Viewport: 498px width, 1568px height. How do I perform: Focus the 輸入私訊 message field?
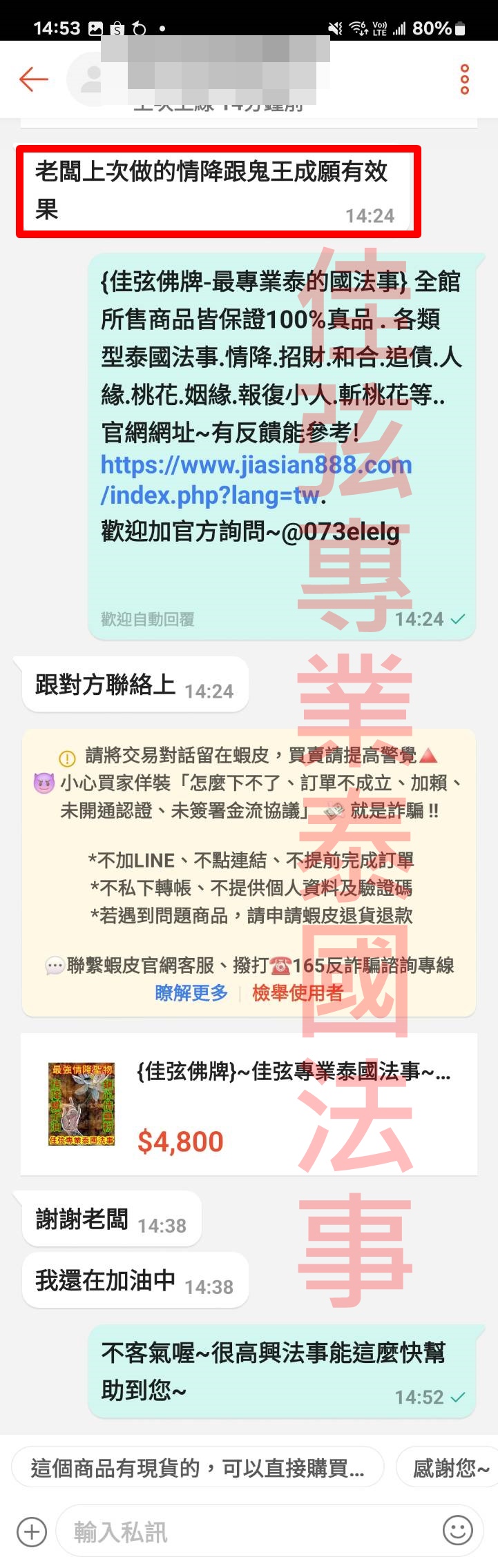pos(249,1532)
